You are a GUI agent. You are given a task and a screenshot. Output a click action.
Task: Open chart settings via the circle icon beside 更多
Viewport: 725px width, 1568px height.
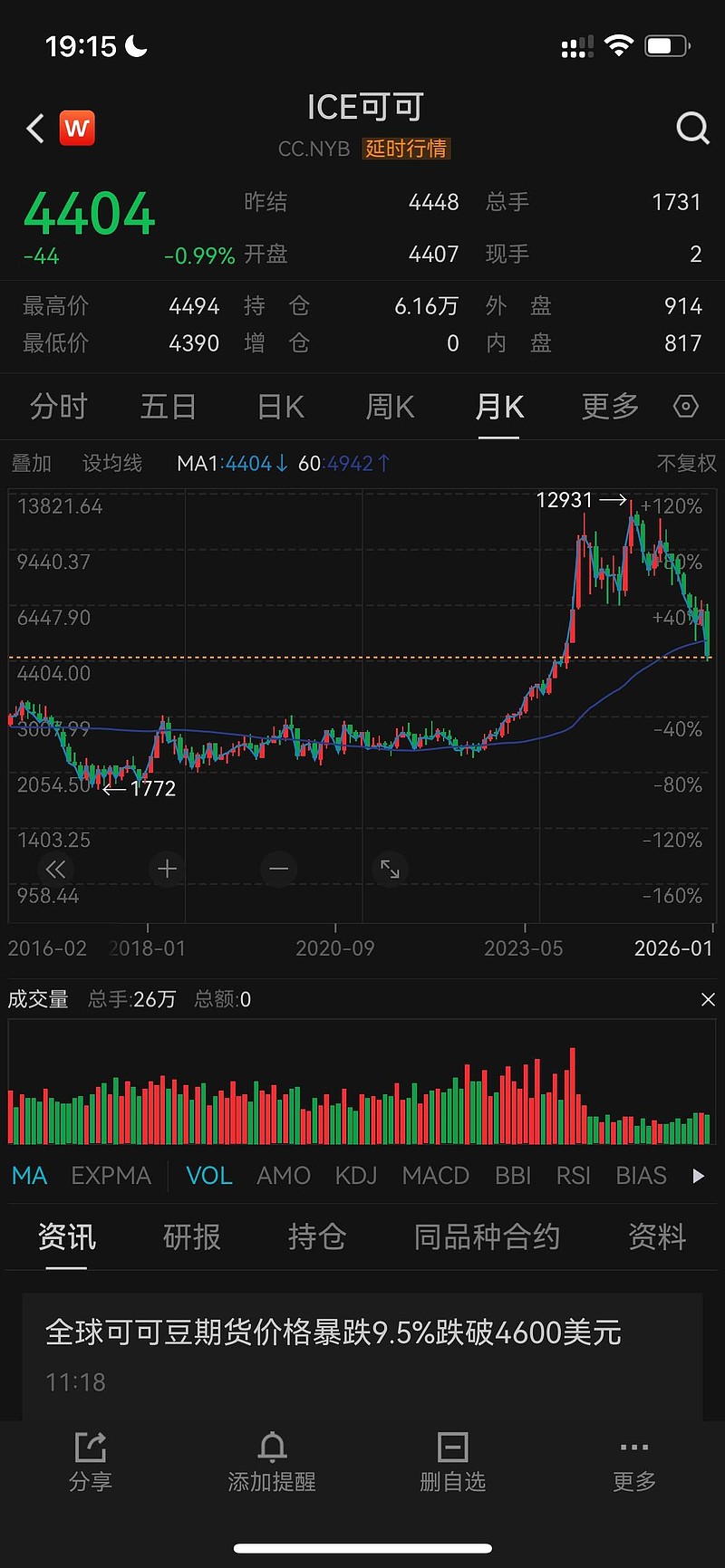coord(685,407)
